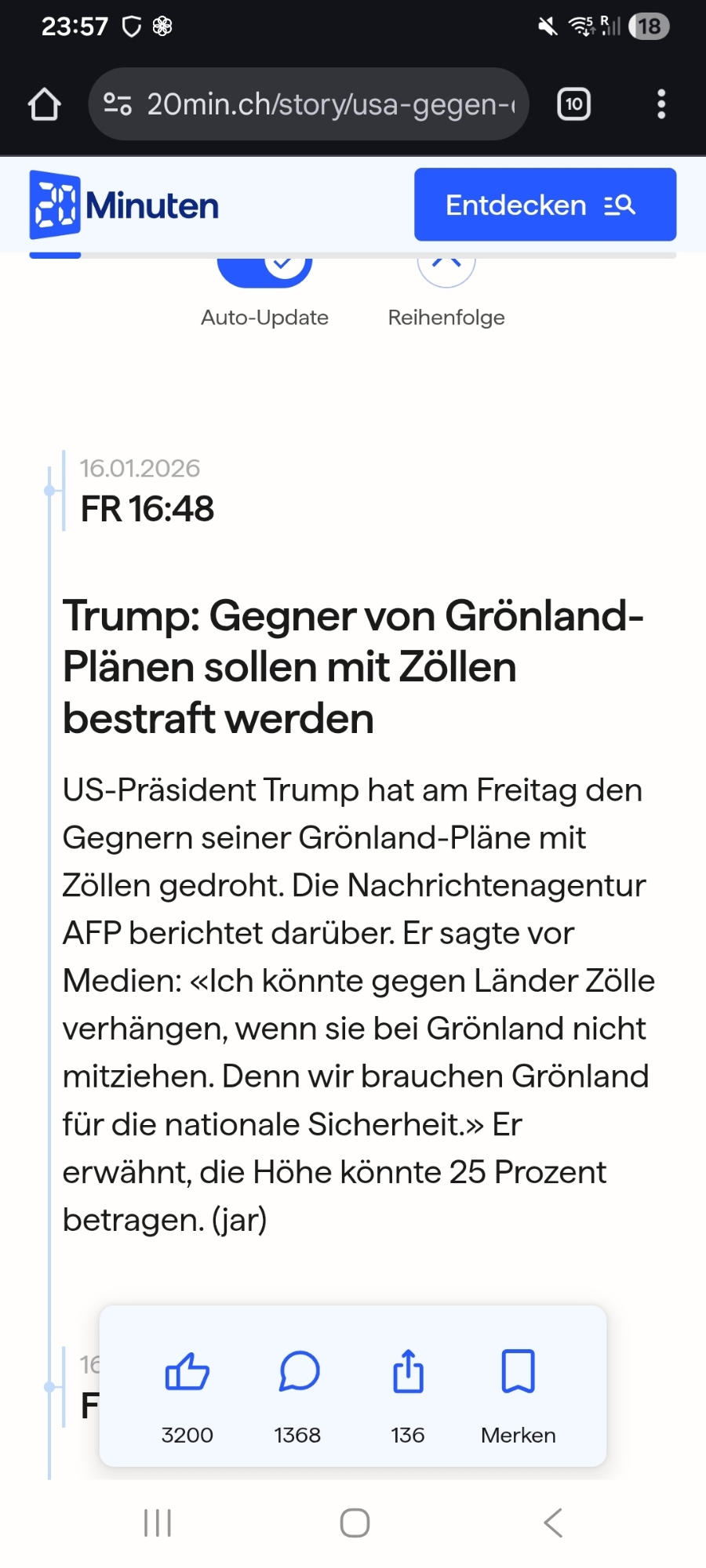The image size is (706, 1568).
Task: Open the 1368 comments
Action: (x=298, y=1372)
